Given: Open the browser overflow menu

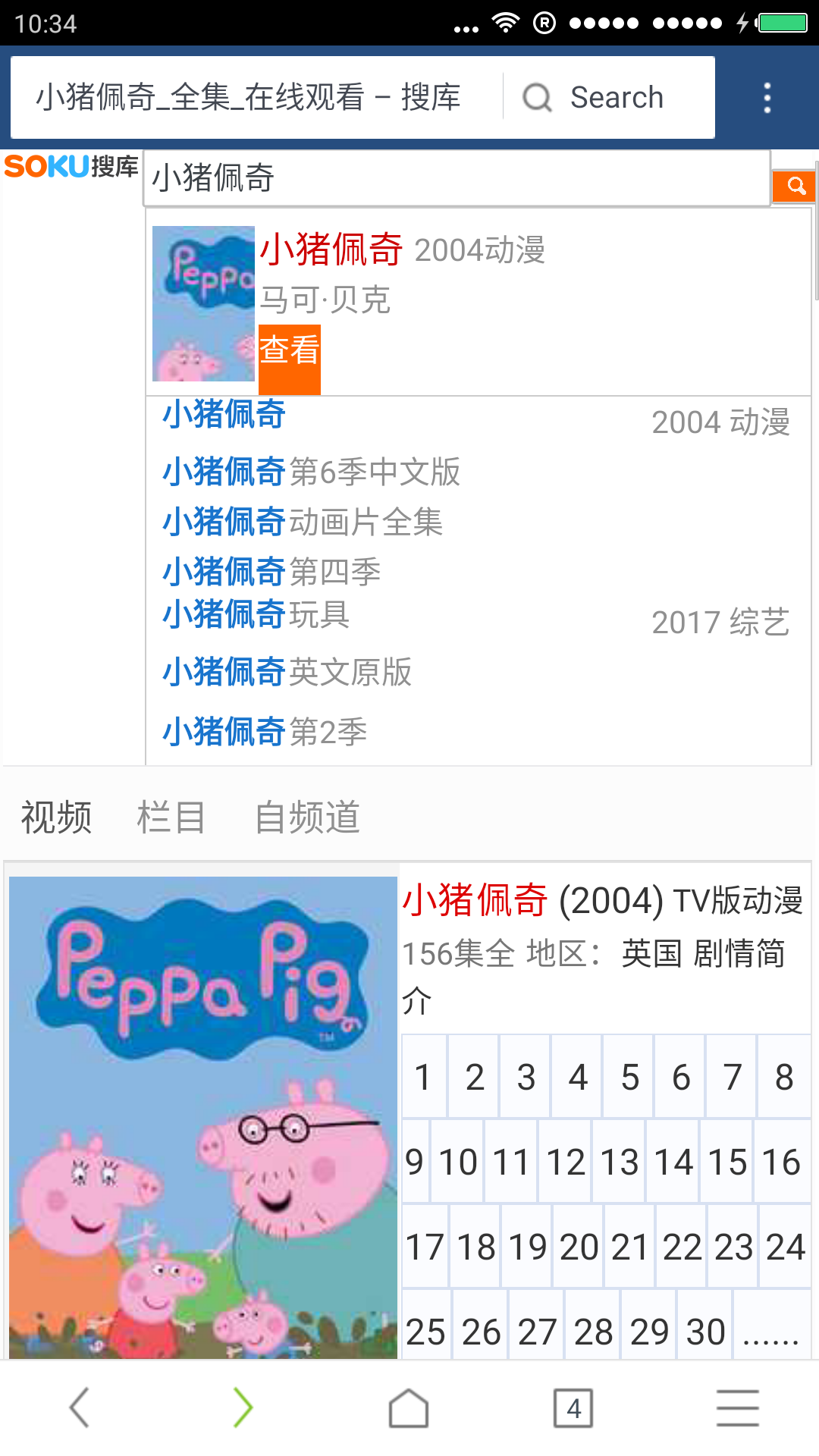Looking at the screenshot, I should pyautogui.click(x=767, y=98).
